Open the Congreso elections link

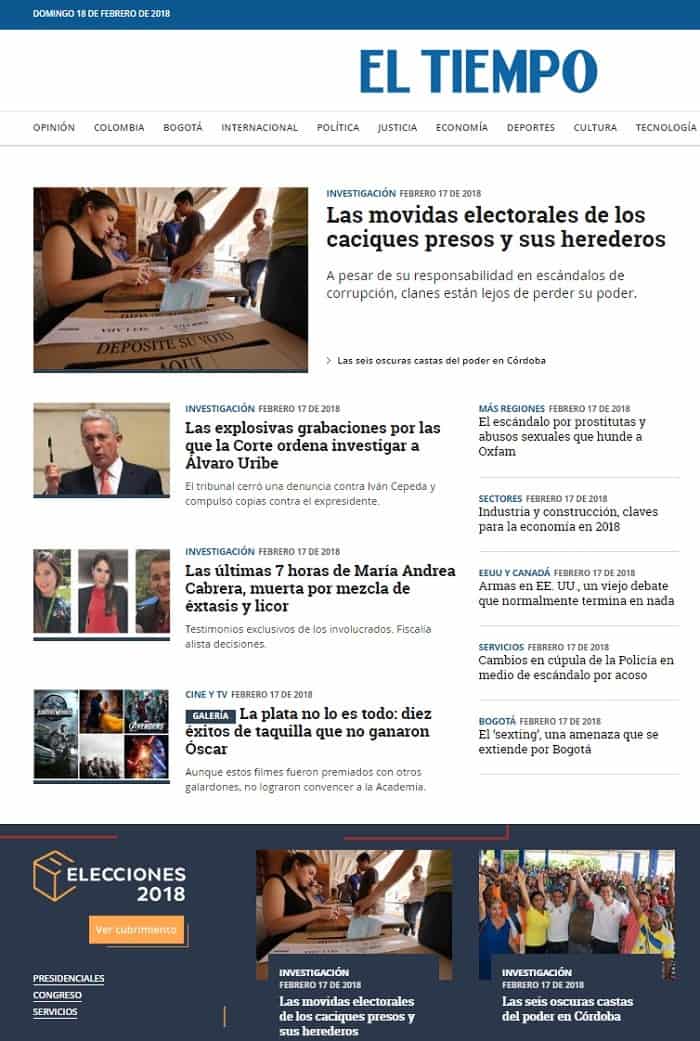tap(57, 995)
